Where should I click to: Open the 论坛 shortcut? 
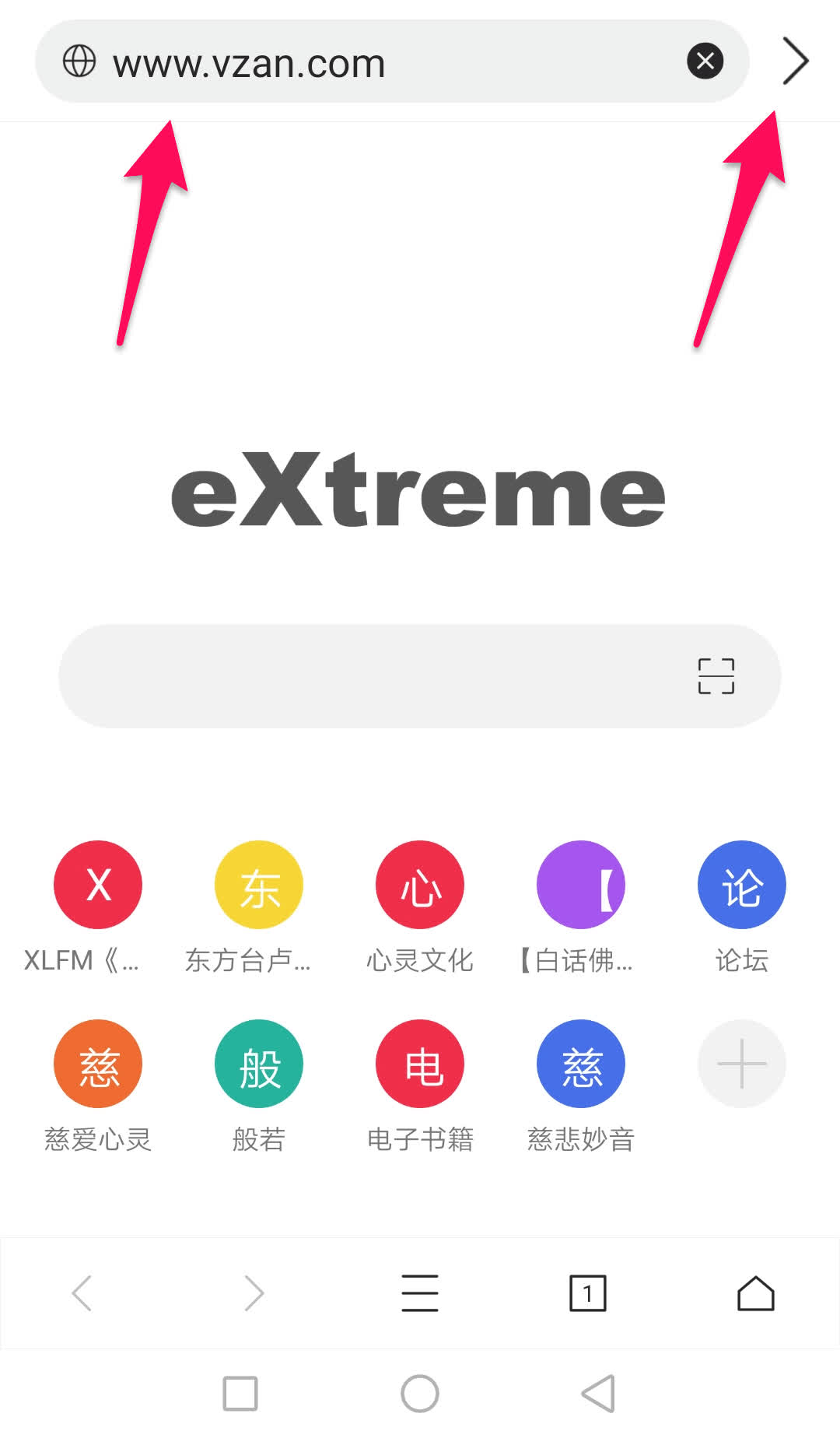[741, 885]
